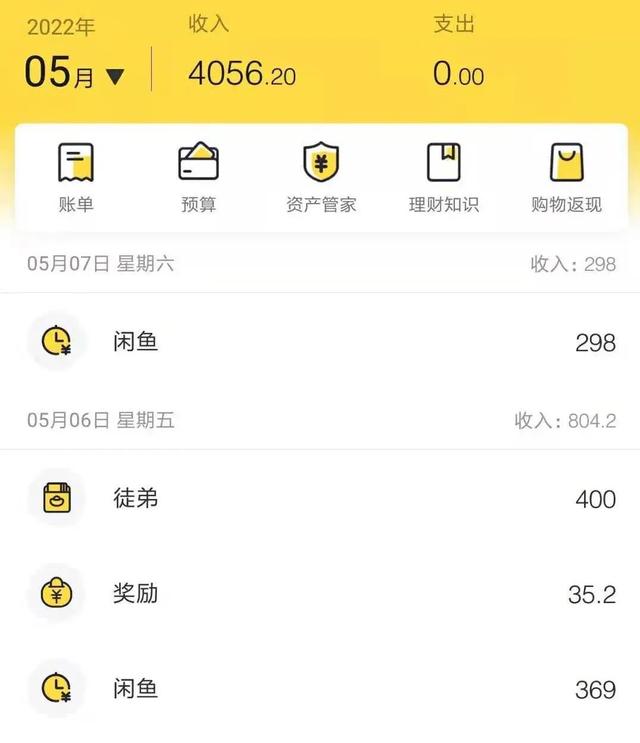Viewport: 640px width, 743px height.
Task: Open 资产管家 asset manager
Action: (x=321, y=177)
